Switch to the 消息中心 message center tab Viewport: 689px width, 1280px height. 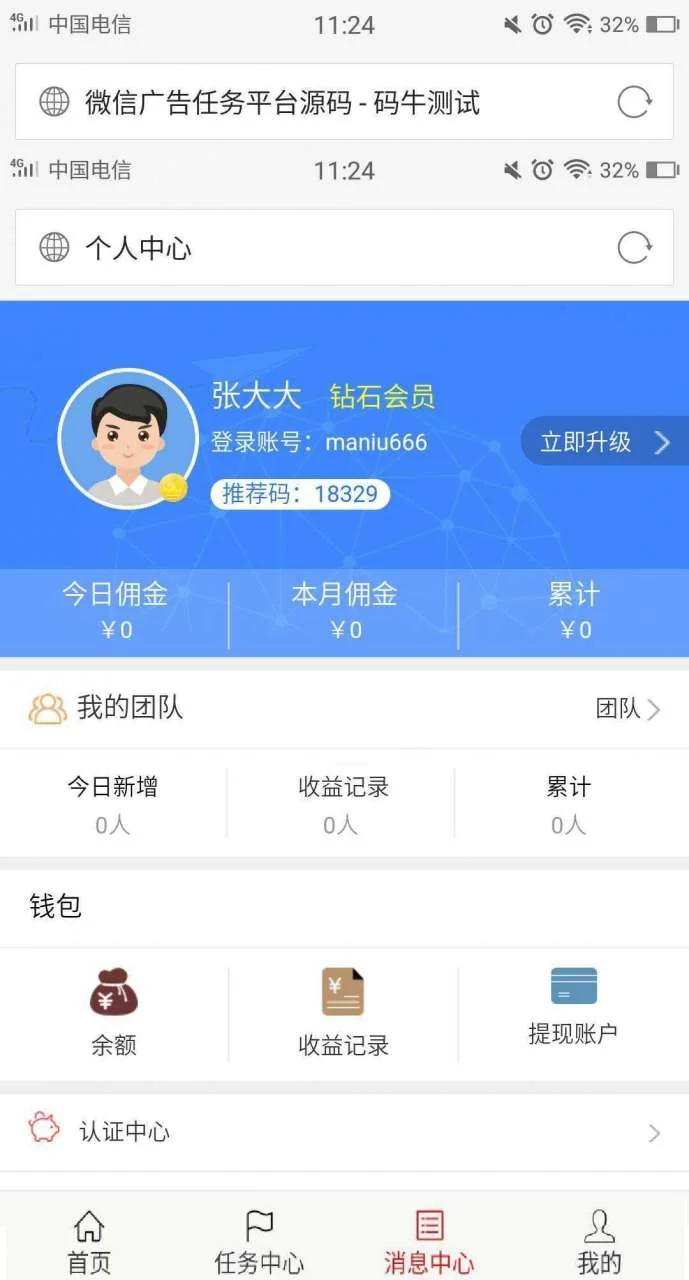click(429, 1241)
